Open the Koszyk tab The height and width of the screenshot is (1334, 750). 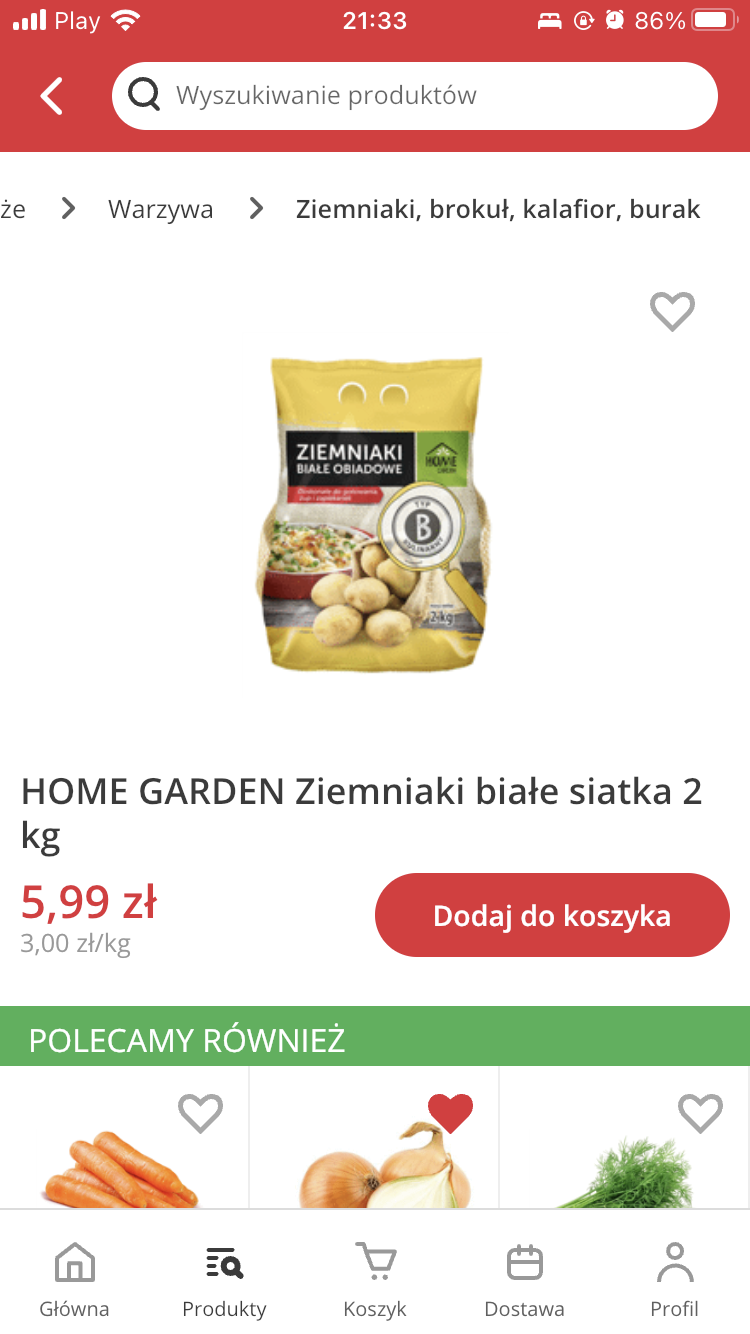click(375, 1280)
